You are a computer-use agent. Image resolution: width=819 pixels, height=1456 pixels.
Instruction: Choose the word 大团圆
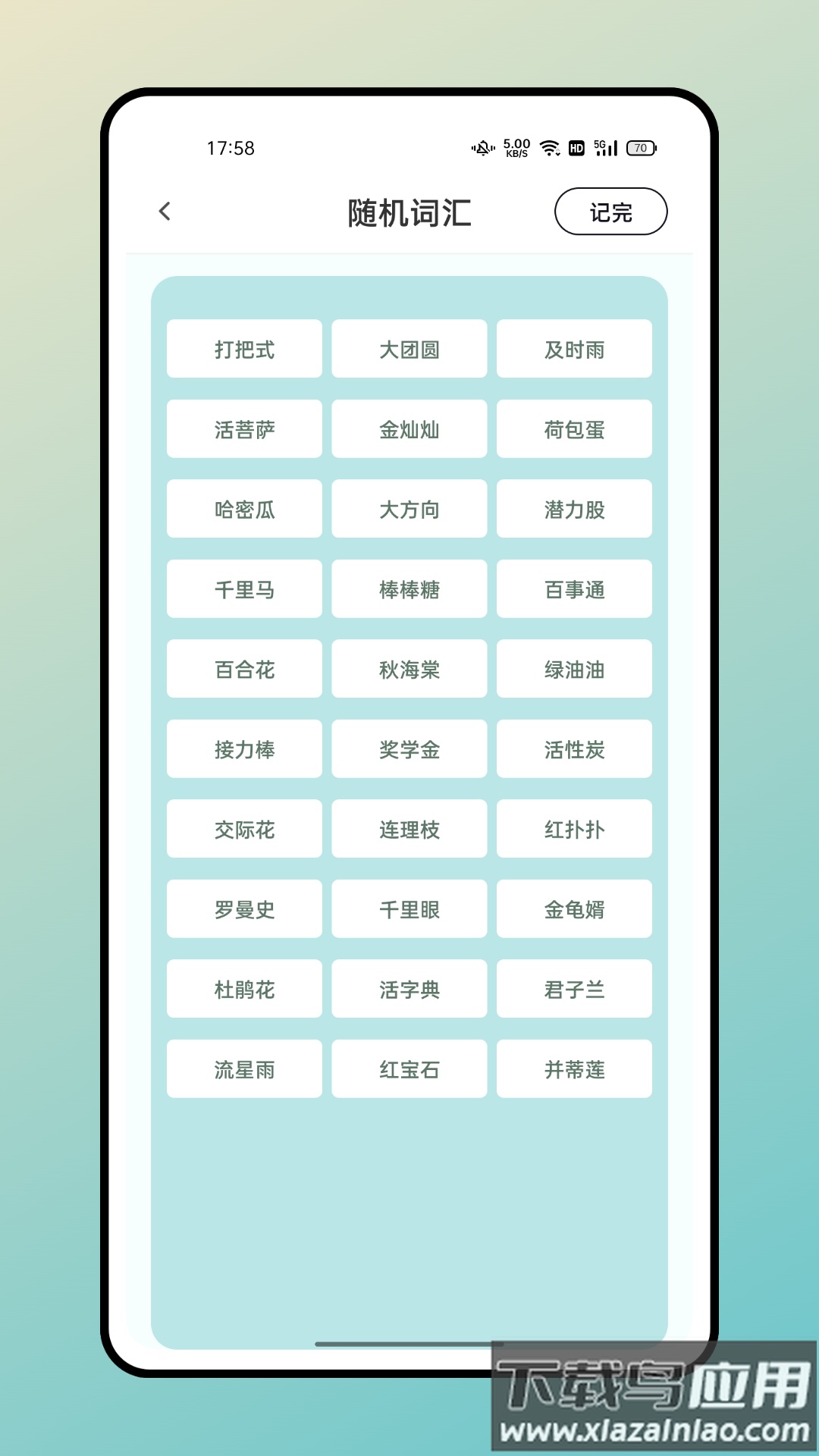tap(409, 349)
